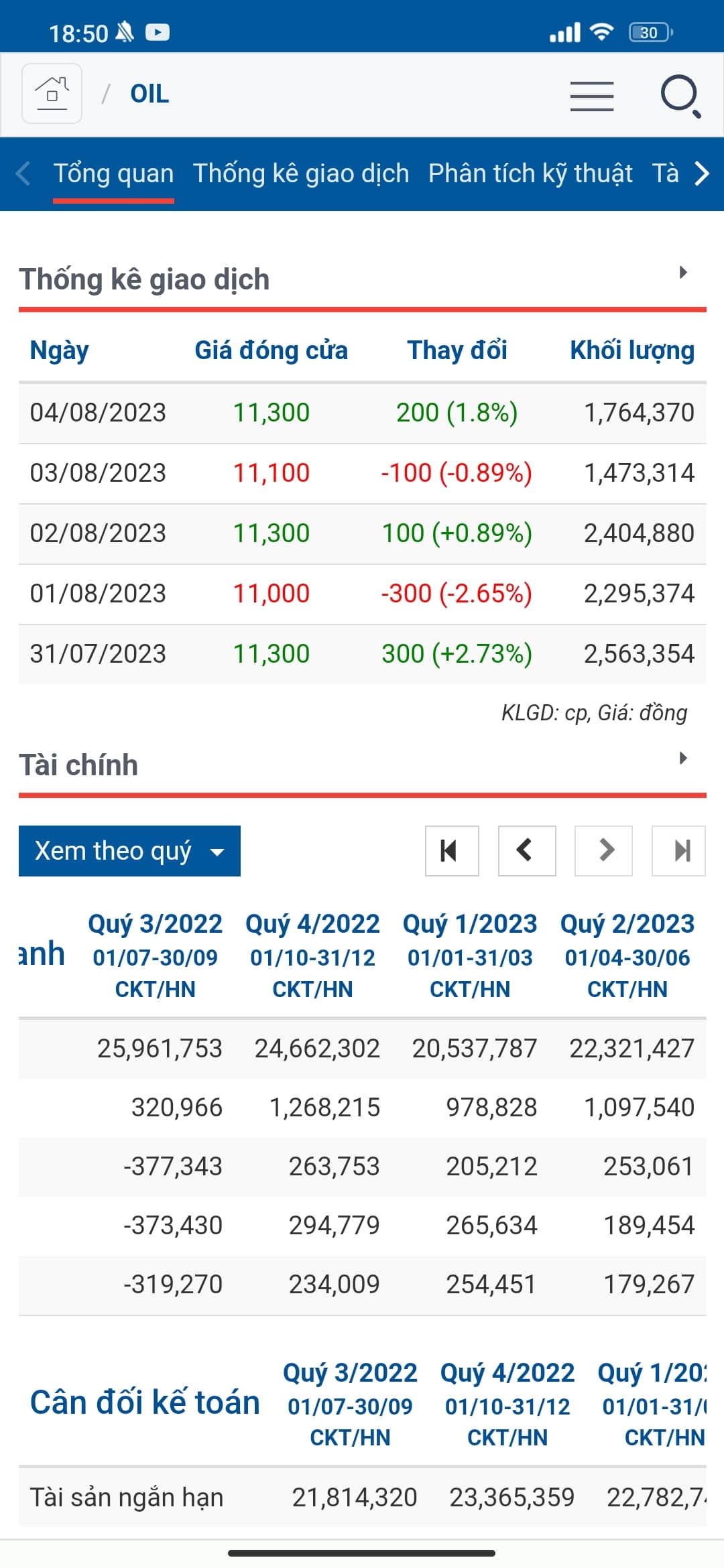Jump to first financial period
The width and height of the screenshot is (724, 1568).
[452, 851]
